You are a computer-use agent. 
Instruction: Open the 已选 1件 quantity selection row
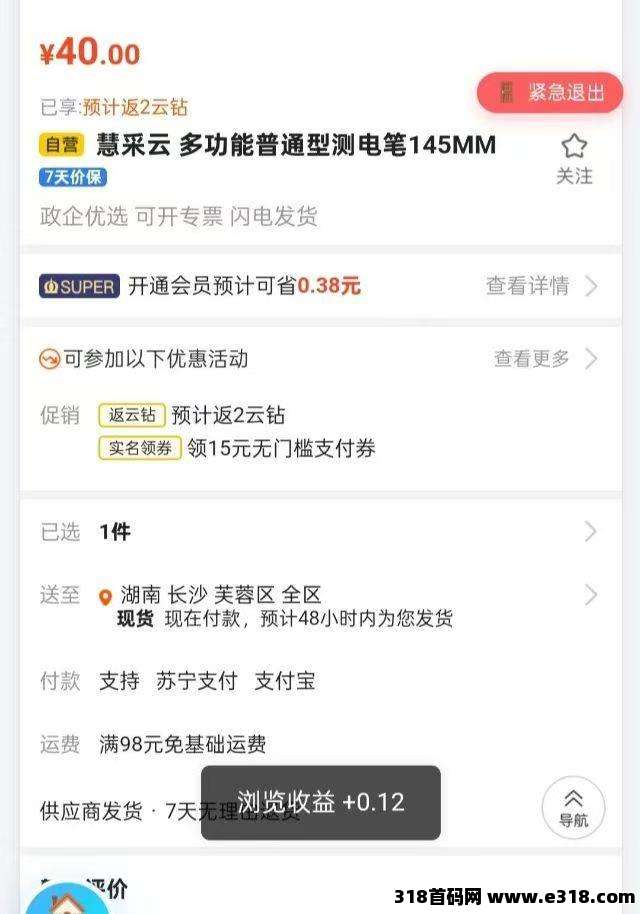320,532
